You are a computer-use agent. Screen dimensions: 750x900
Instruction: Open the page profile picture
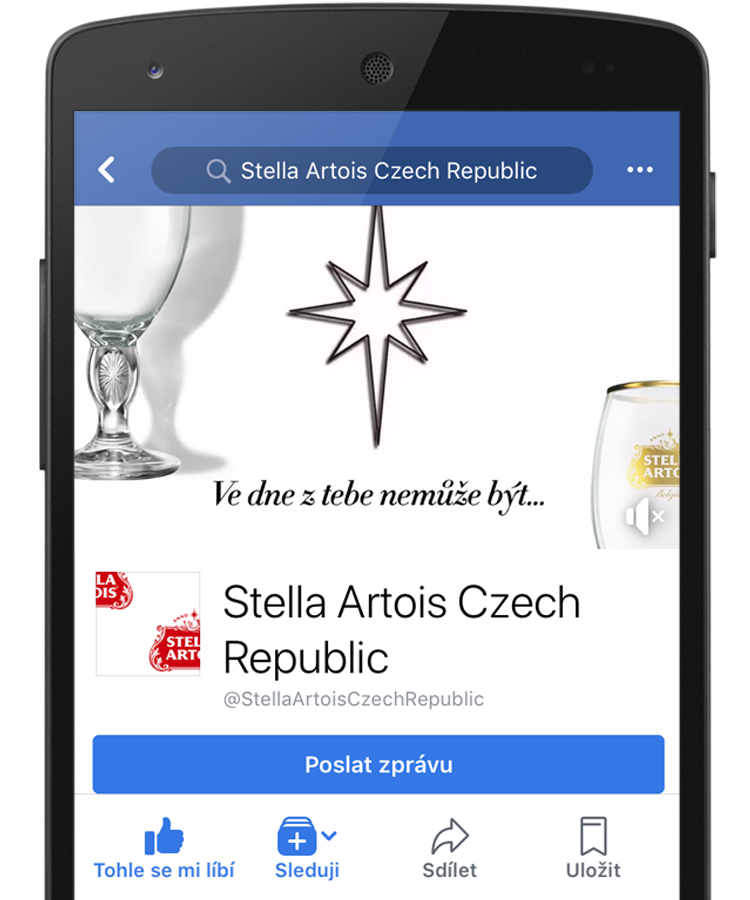pyautogui.click(x=148, y=624)
